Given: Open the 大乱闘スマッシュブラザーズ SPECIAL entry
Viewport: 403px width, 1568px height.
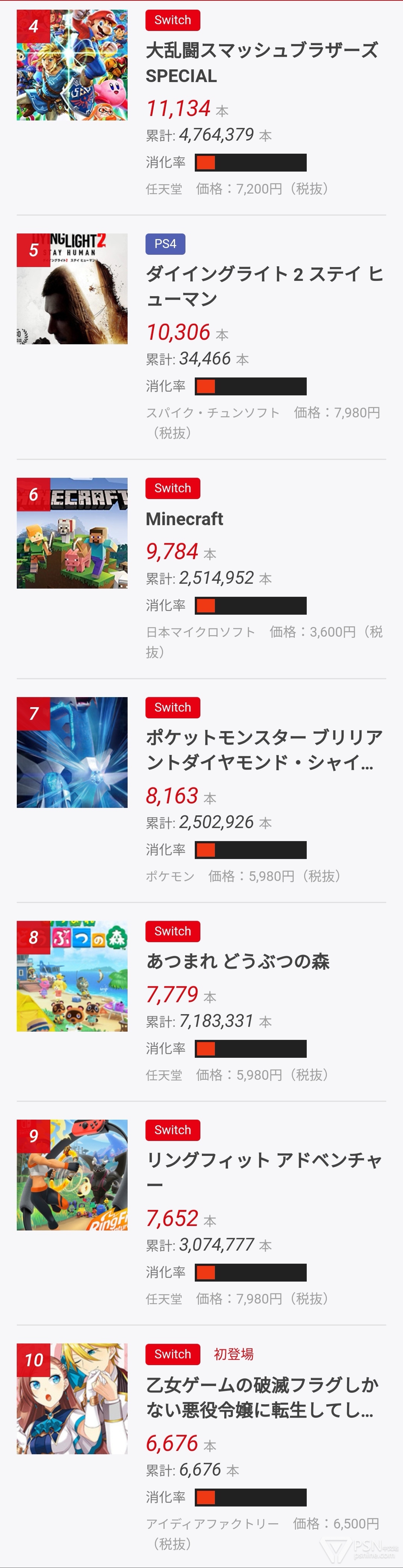Looking at the screenshot, I should coord(262,63).
